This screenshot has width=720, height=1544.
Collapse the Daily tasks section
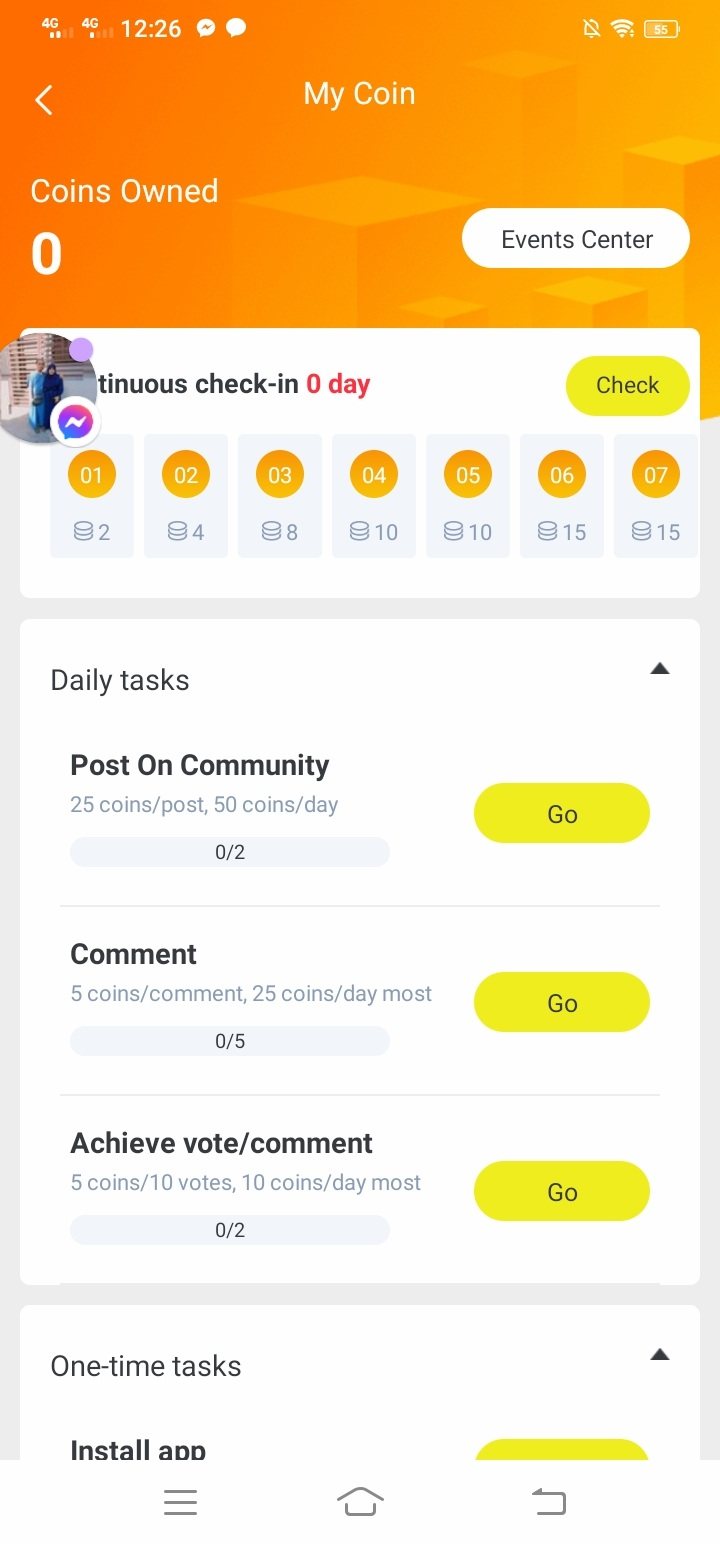[x=659, y=669]
